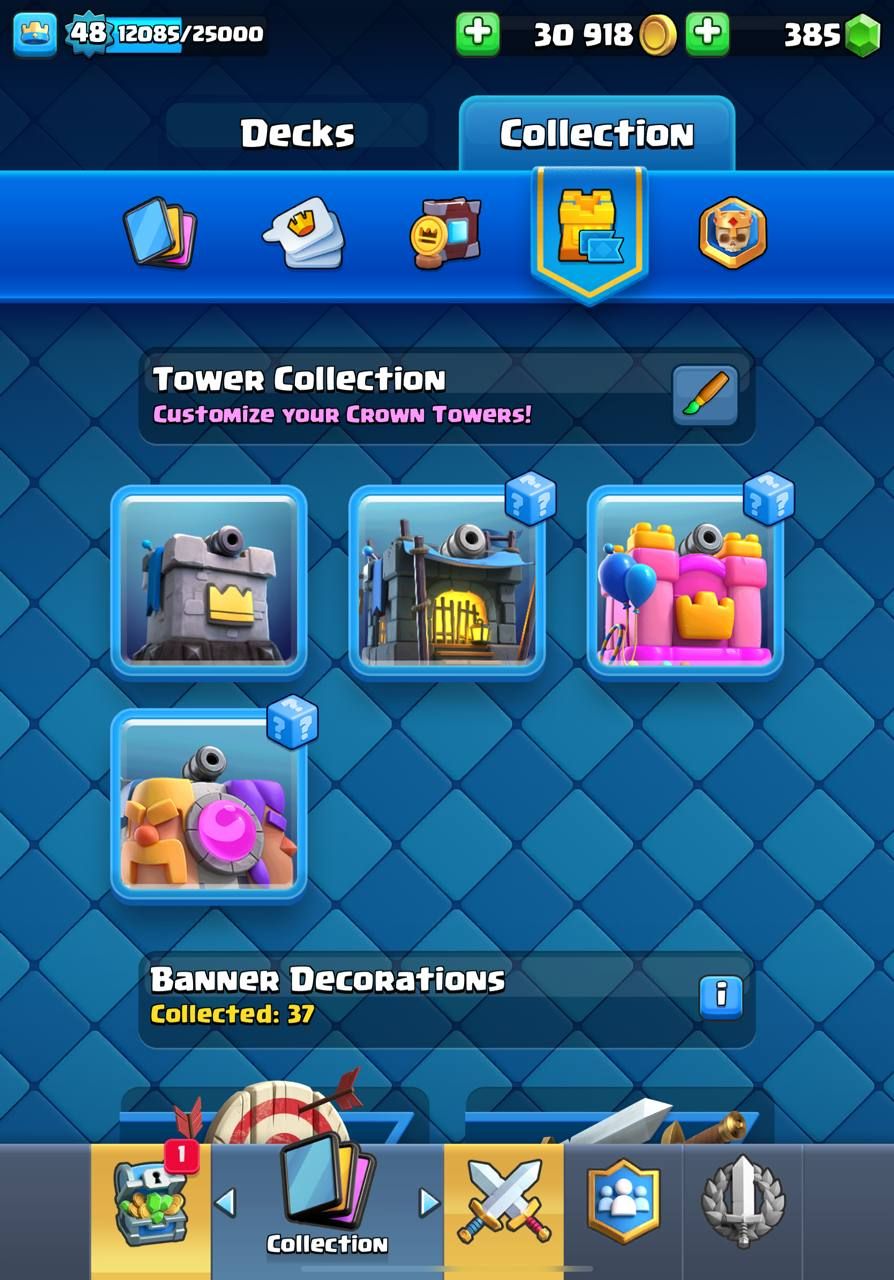Screen dimensions: 894x1280
Task: Open the emotes section icon
Action: pyautogui.click(x=305, y=233)
